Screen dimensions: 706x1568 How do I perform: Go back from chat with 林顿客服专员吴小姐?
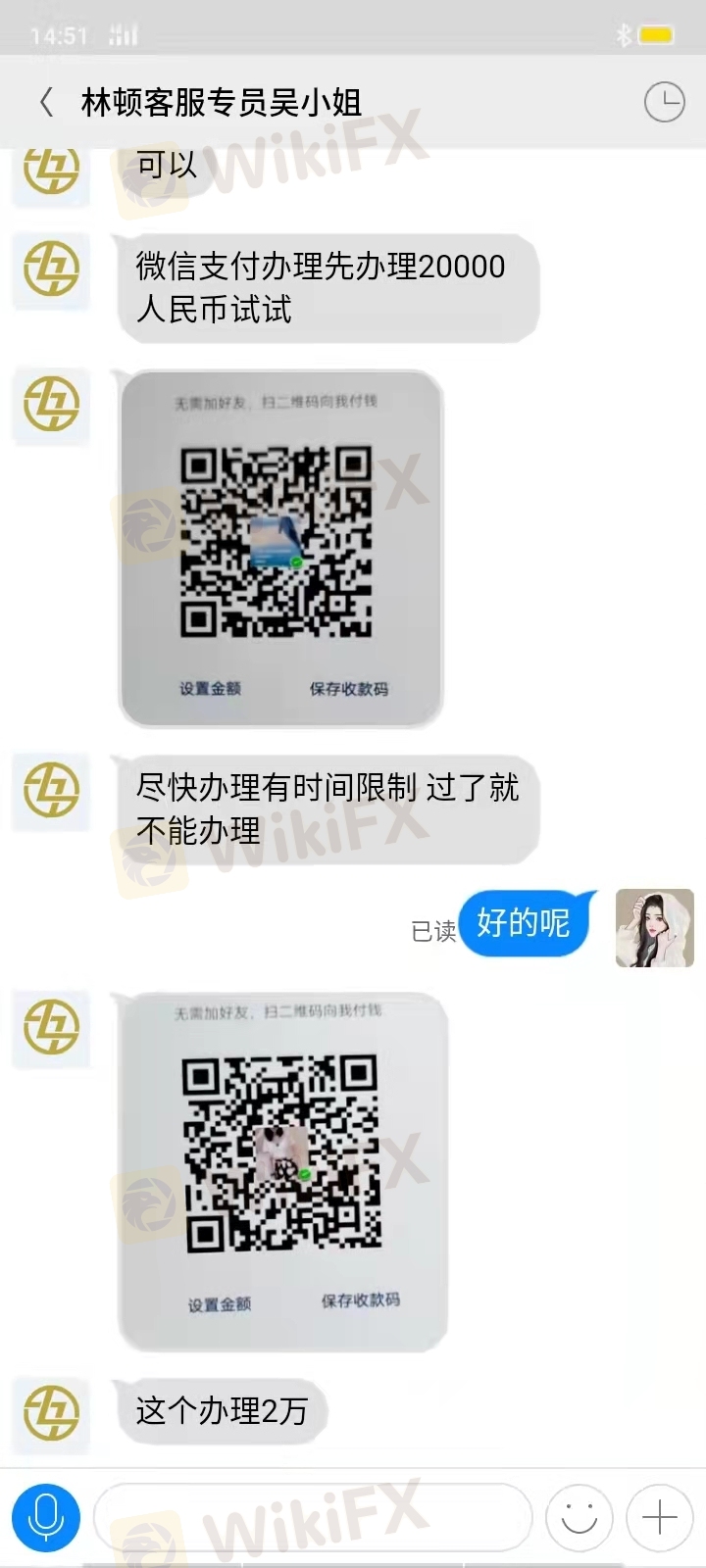pyautogui.click(x=46, y=102)
